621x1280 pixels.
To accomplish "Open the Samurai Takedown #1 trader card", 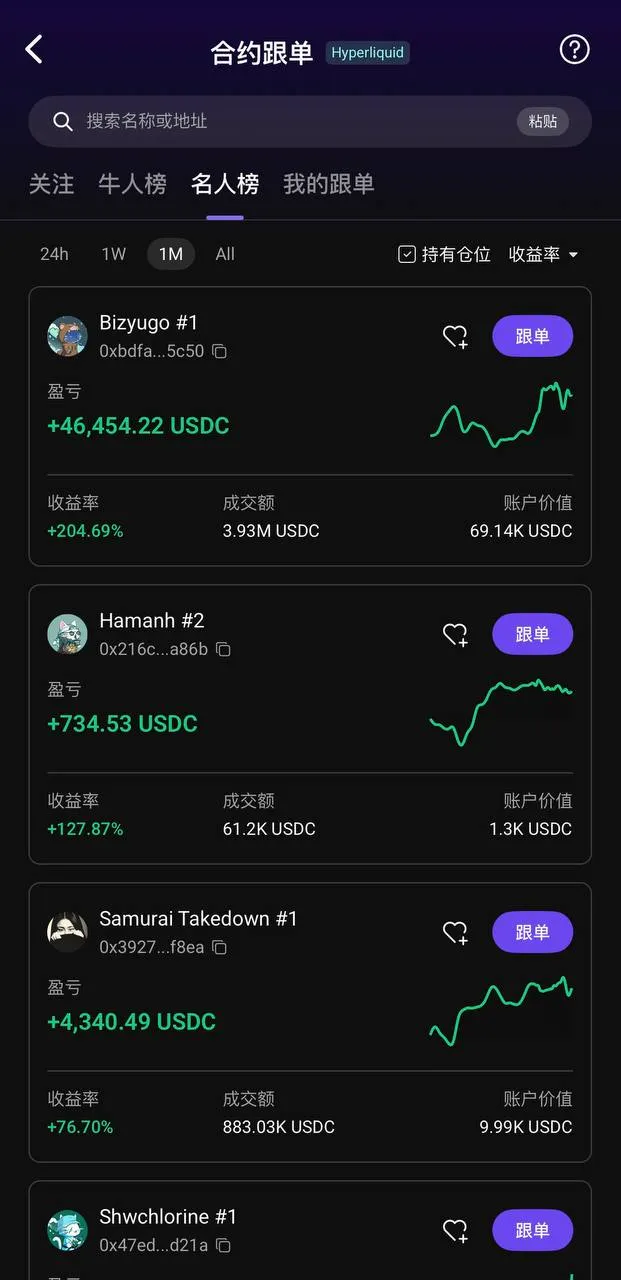I will 310,1022.
